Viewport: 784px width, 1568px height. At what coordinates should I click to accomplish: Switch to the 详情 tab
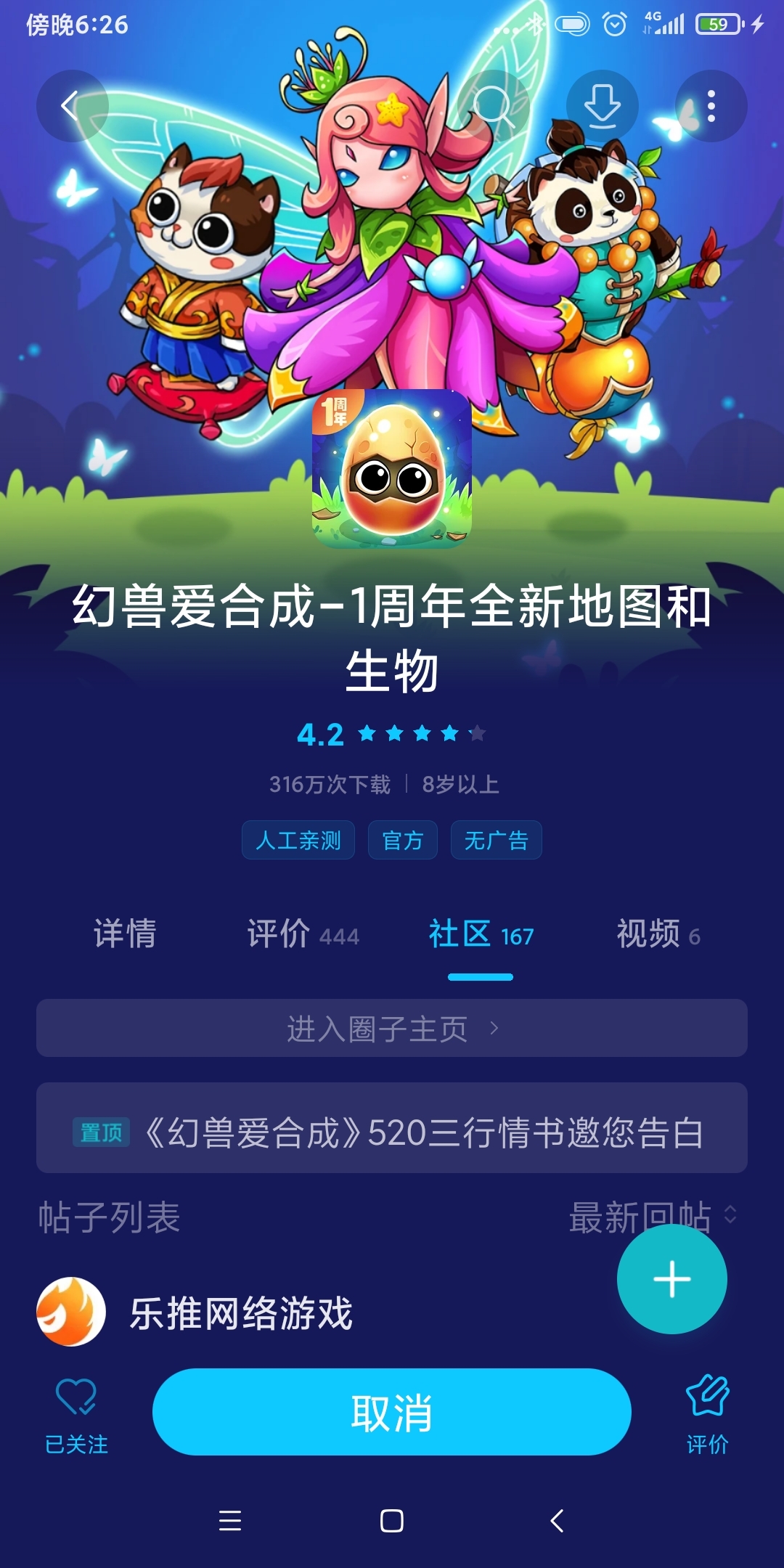[x=125, y=934]
